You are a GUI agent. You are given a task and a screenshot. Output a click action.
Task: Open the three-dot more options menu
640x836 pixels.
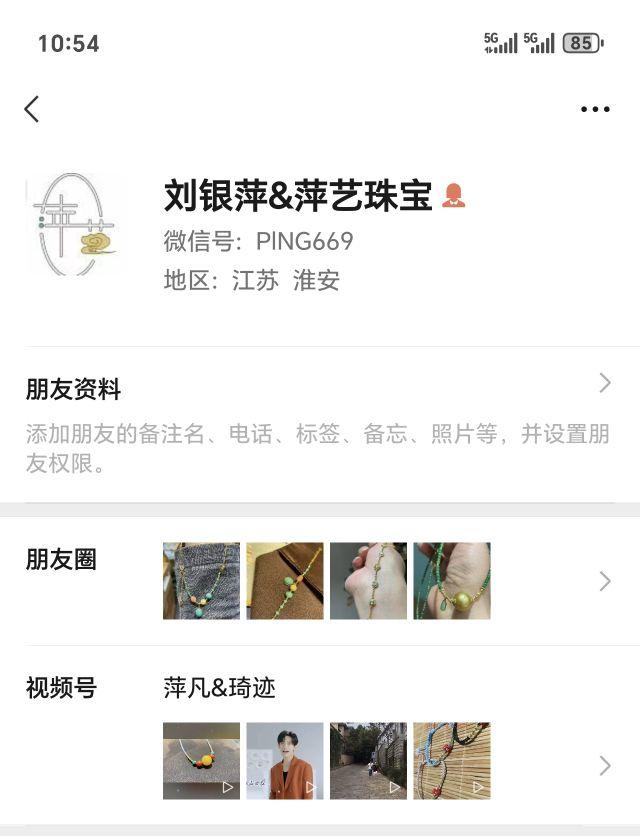point(595,109)
